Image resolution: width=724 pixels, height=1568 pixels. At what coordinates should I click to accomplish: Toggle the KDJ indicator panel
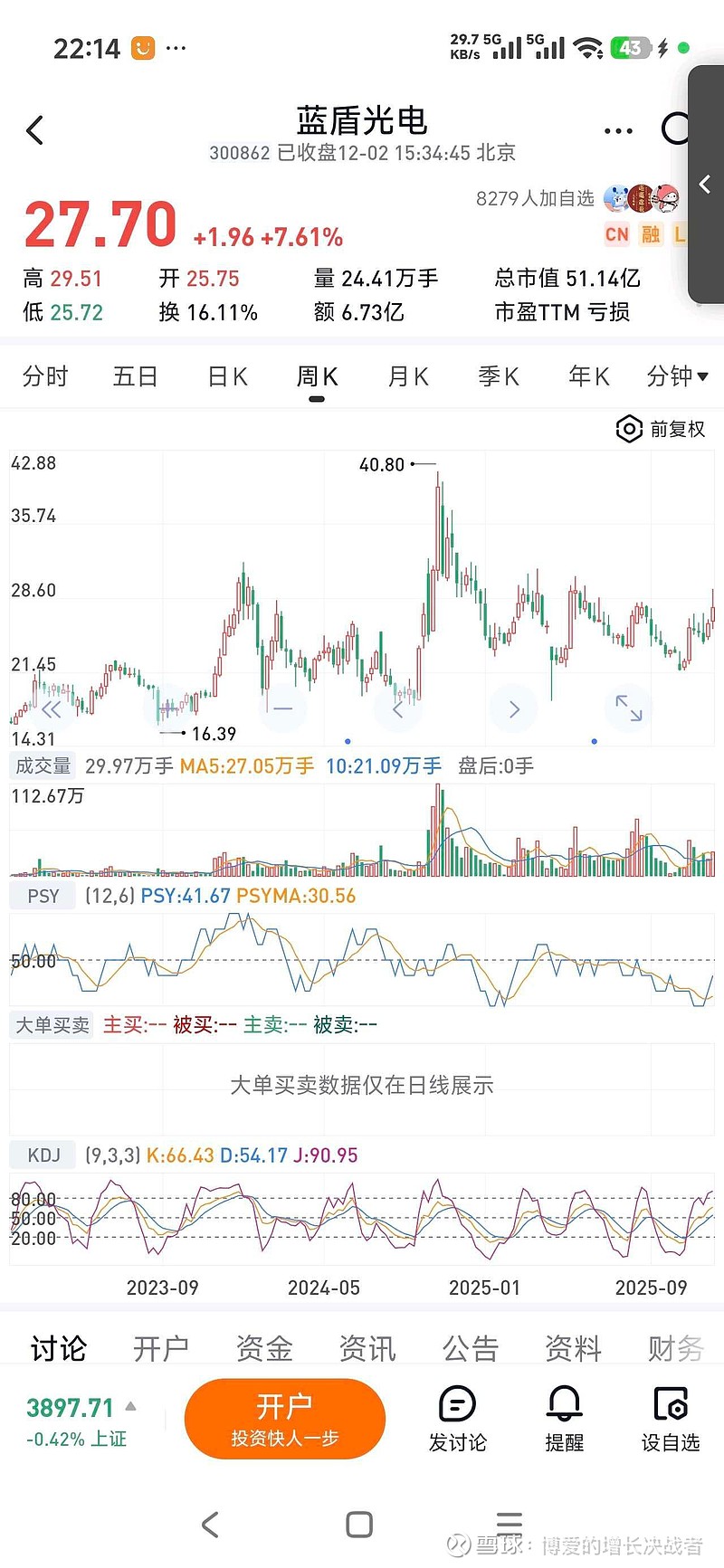[42, 1155]
